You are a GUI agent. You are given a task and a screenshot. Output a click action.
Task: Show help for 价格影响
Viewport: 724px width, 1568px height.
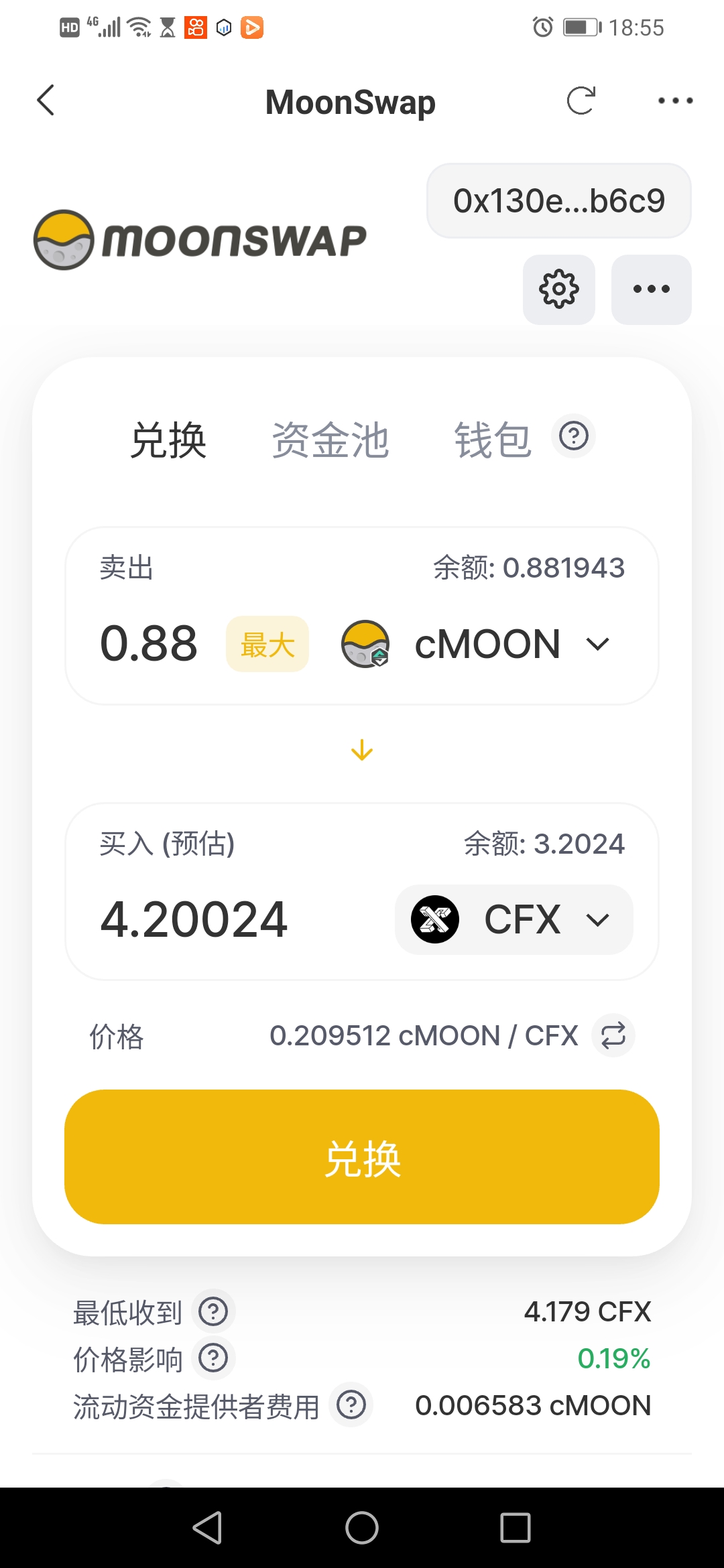click(213, 1358)
